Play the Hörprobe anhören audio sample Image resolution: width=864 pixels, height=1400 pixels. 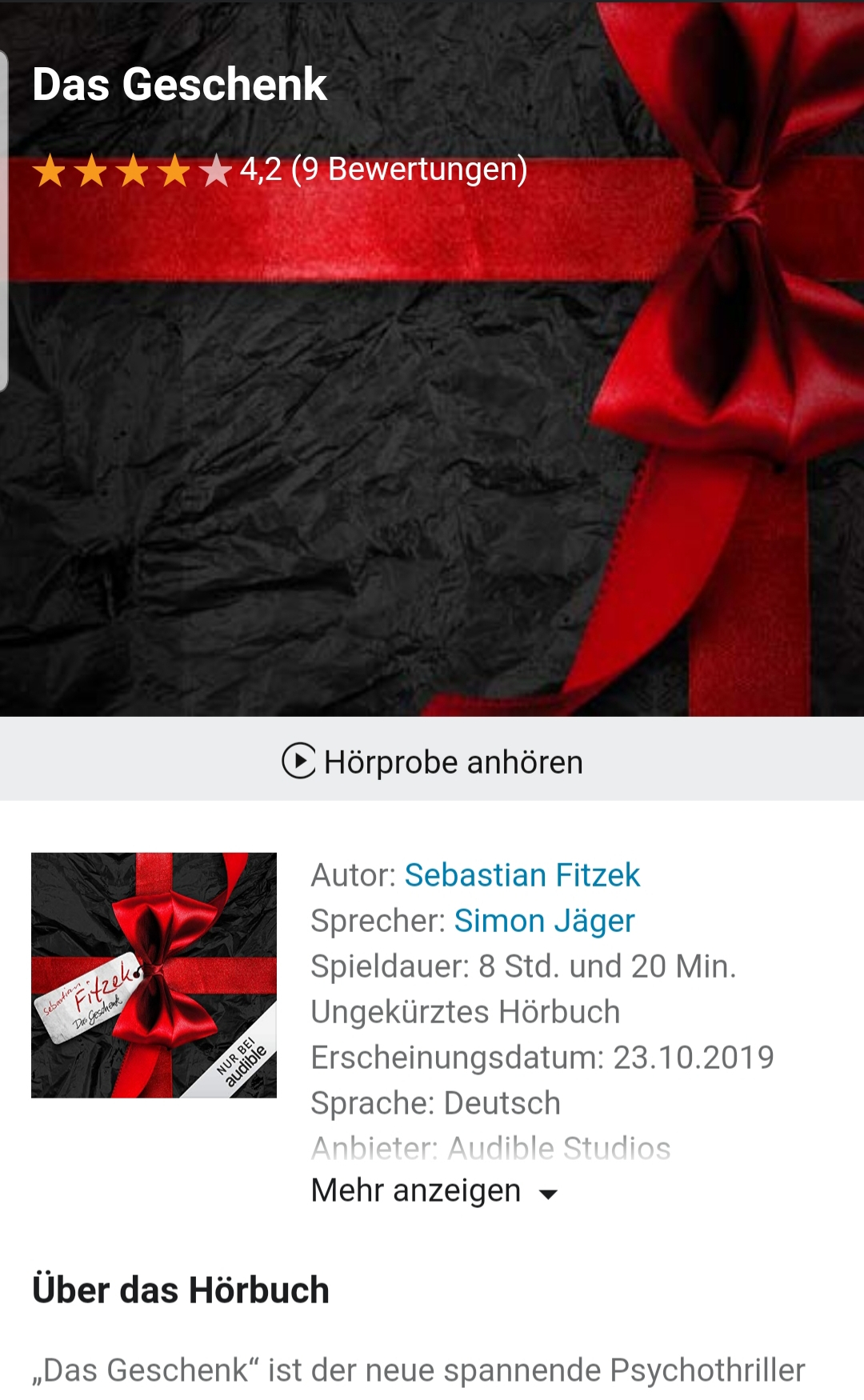pos(432,761)
